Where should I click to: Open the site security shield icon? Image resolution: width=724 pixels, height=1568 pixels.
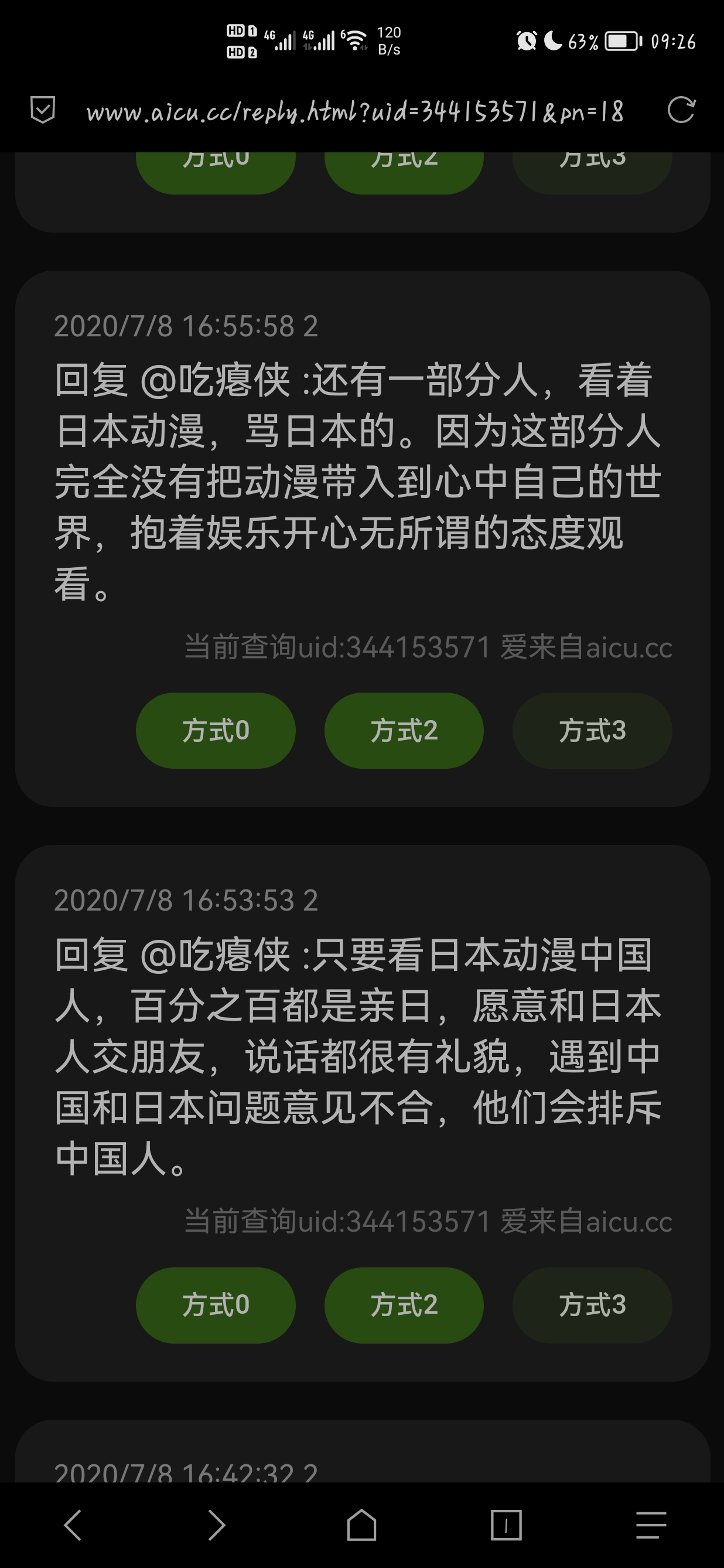point(43,110)
